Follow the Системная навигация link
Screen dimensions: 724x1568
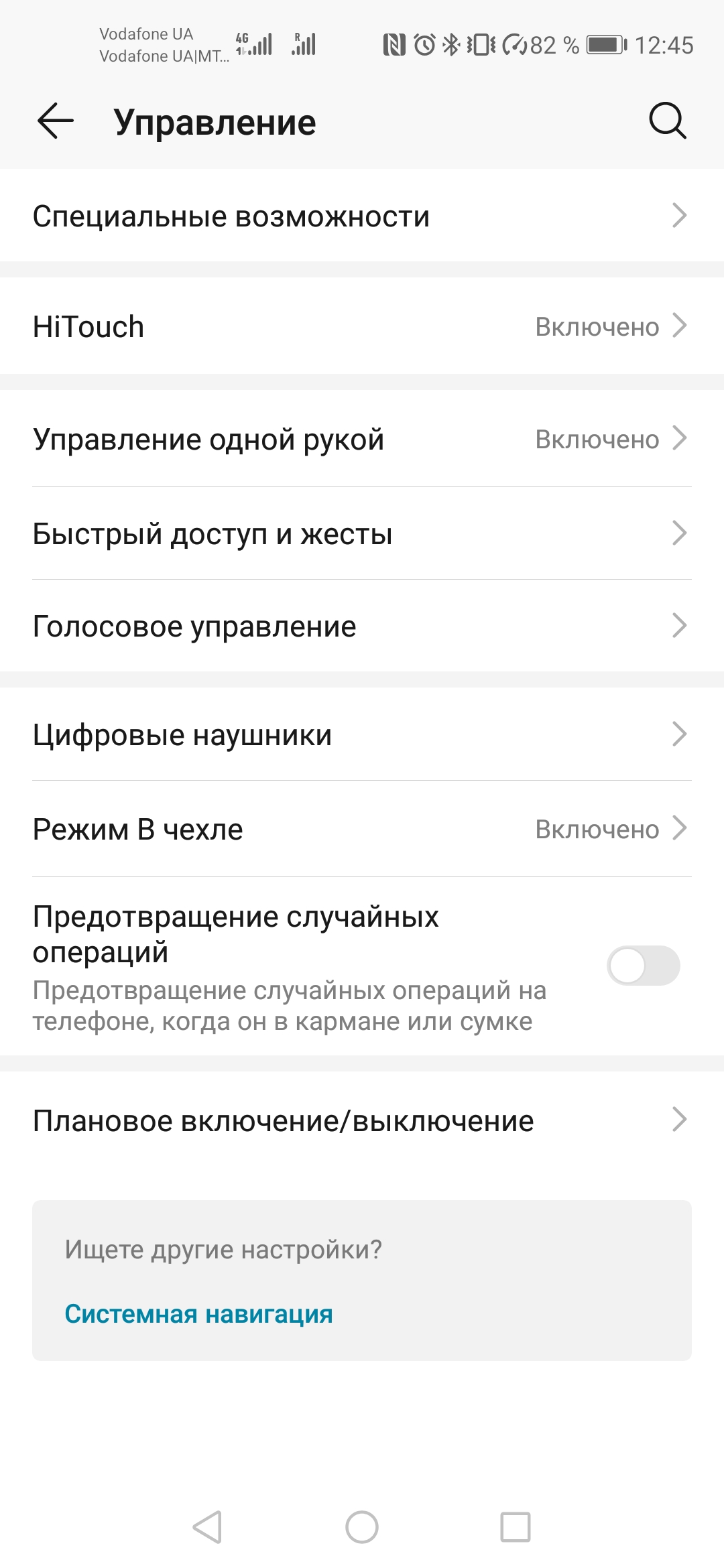pos(198,1313)
